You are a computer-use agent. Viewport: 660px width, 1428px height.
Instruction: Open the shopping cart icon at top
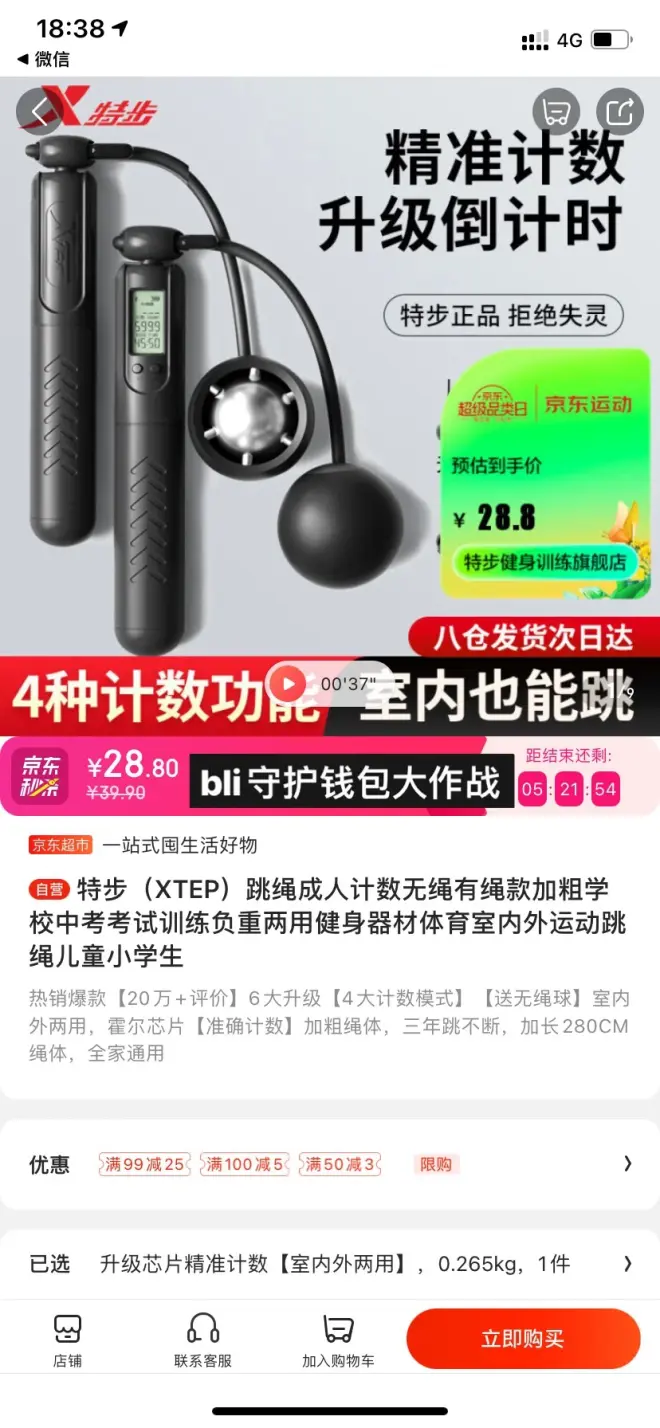556,112
